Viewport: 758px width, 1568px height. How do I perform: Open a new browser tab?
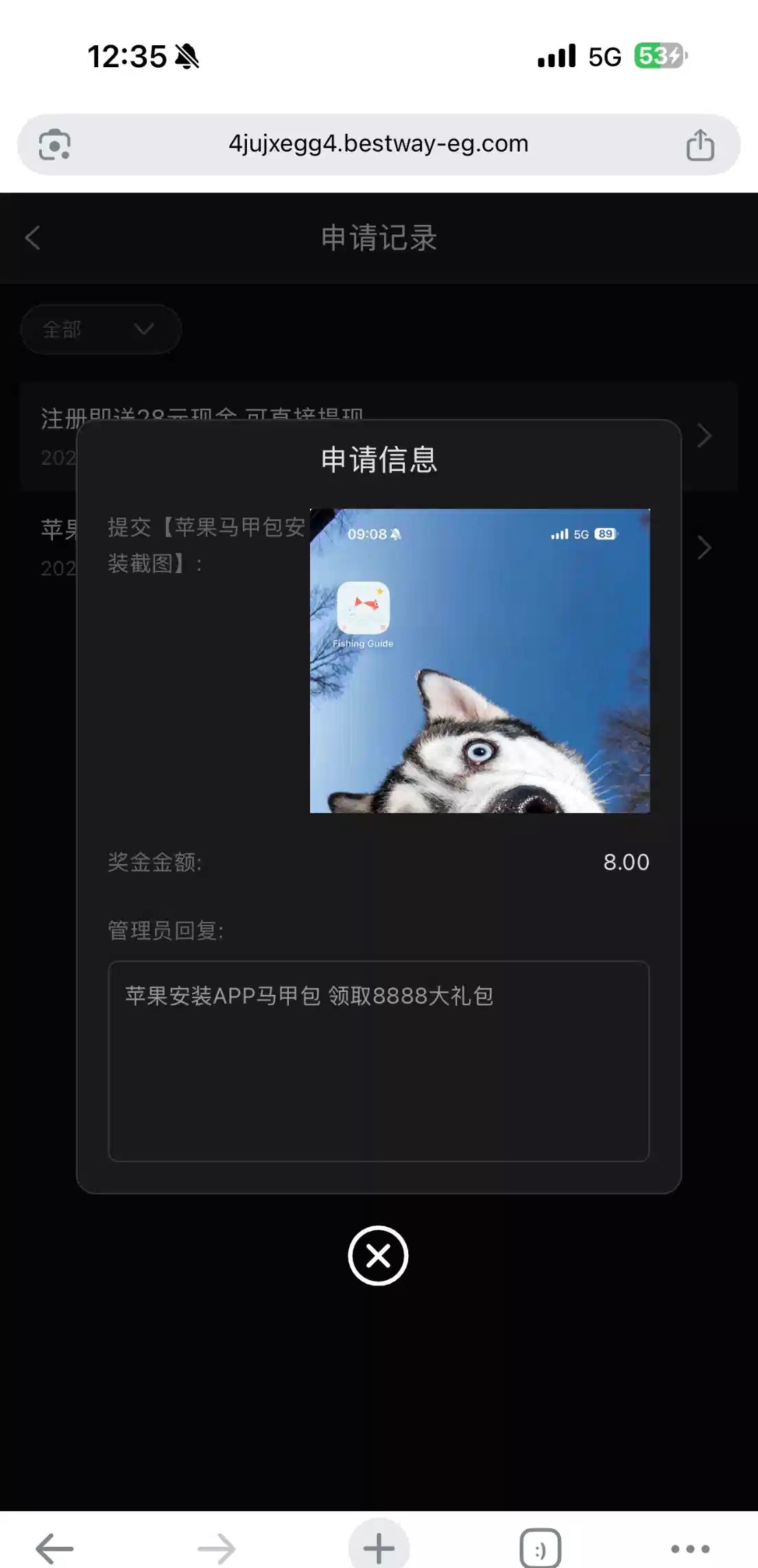(379, 1547)
